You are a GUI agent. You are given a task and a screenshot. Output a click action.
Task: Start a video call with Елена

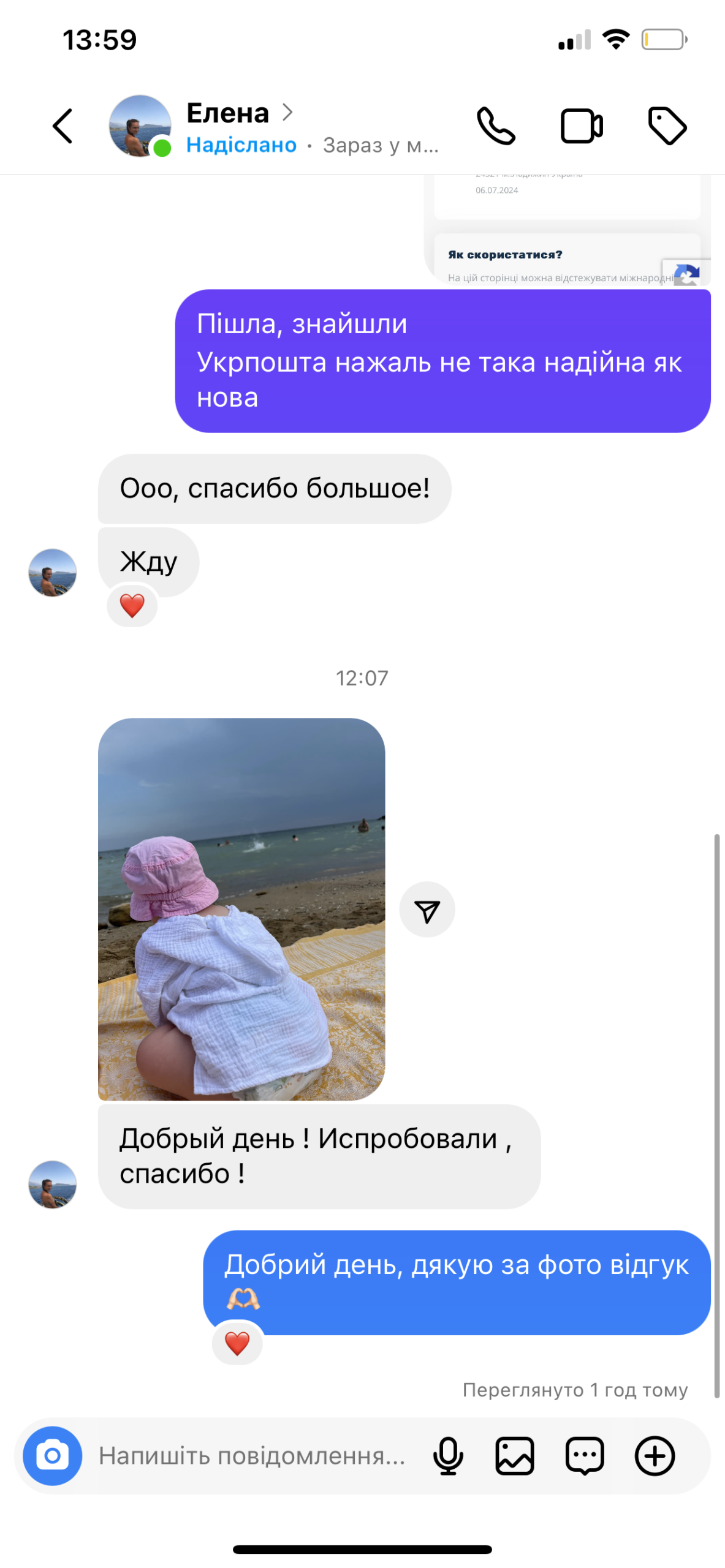coord(581,126)
